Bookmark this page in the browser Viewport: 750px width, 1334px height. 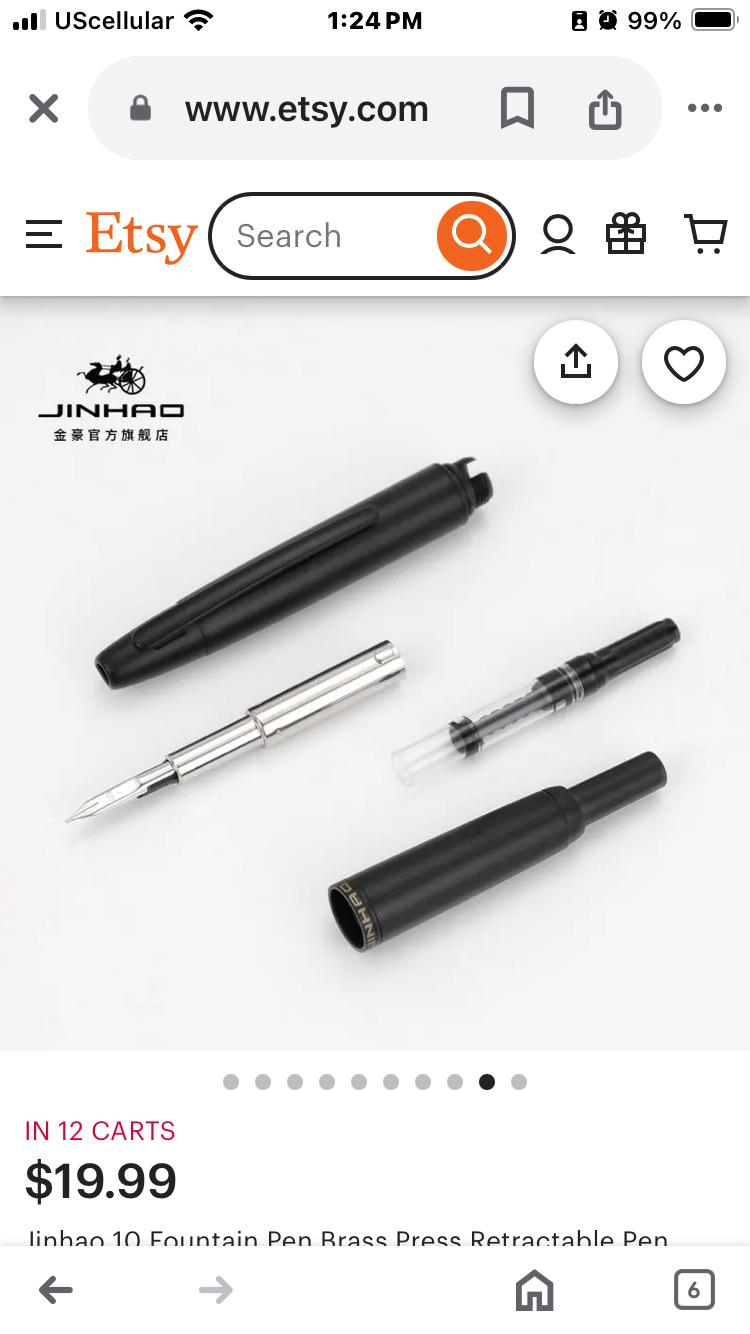(519, 108)
